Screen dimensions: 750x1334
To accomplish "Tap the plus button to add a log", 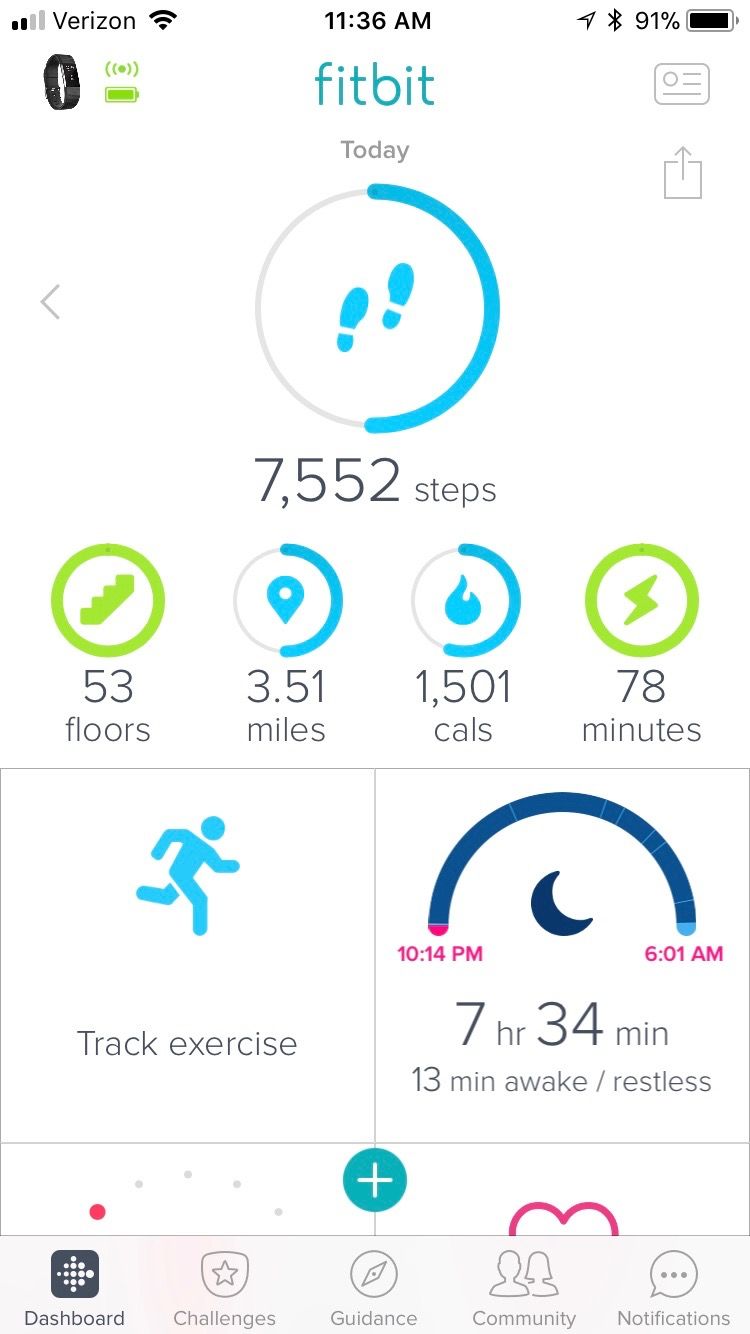I will pyautogui.click(x=375, y=1181).
